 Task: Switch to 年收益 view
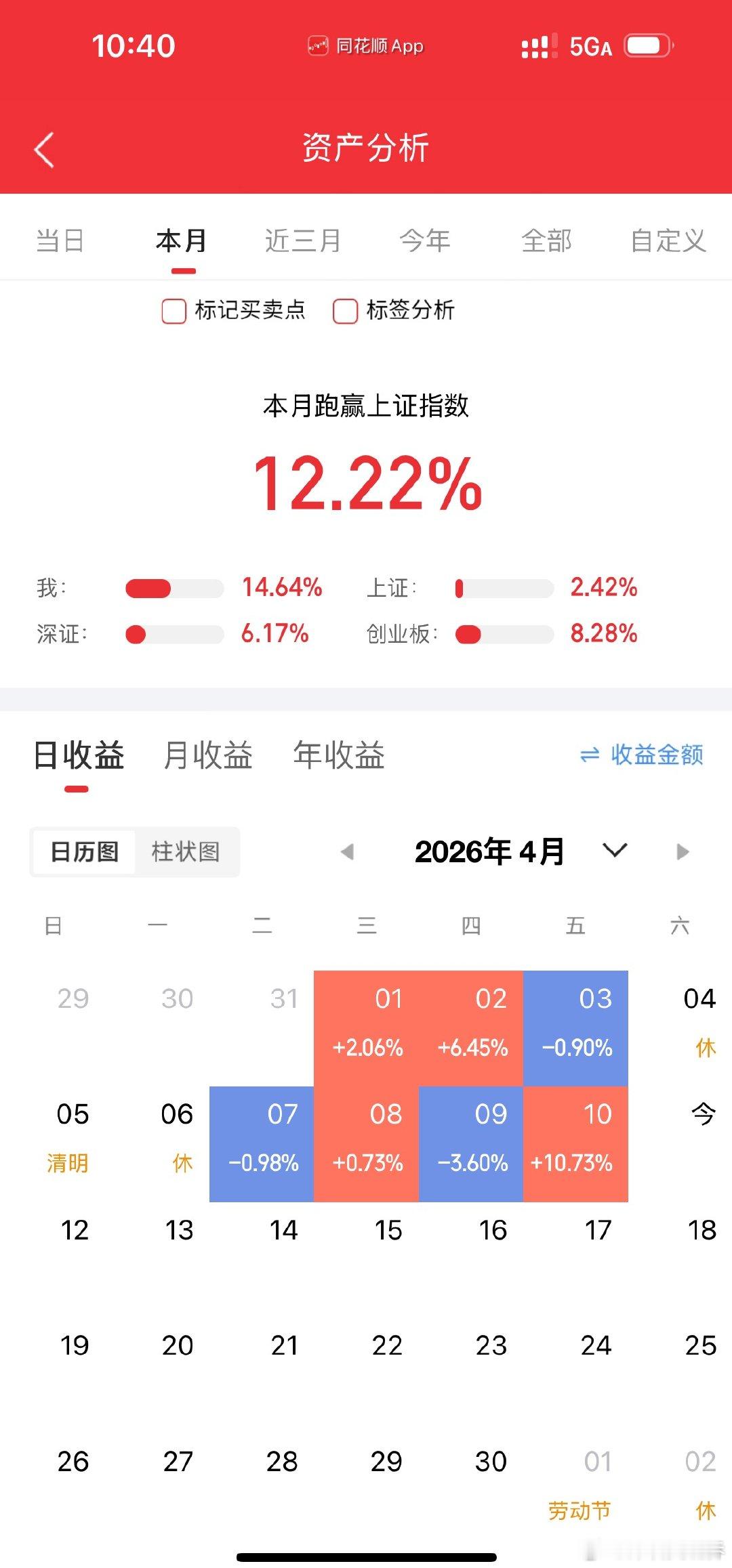click(339, 757)
